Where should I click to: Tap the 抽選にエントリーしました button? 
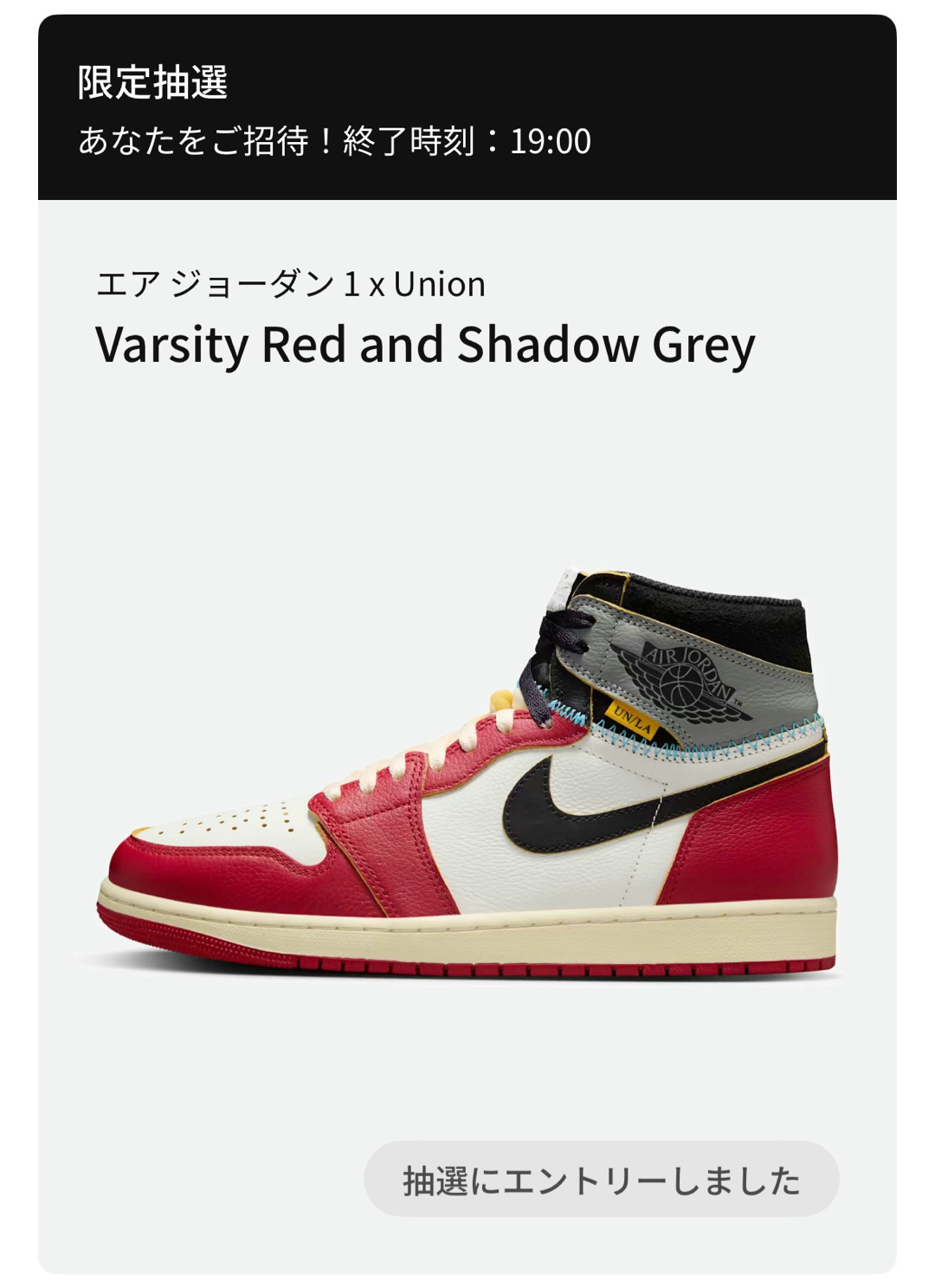(602, 1180)
